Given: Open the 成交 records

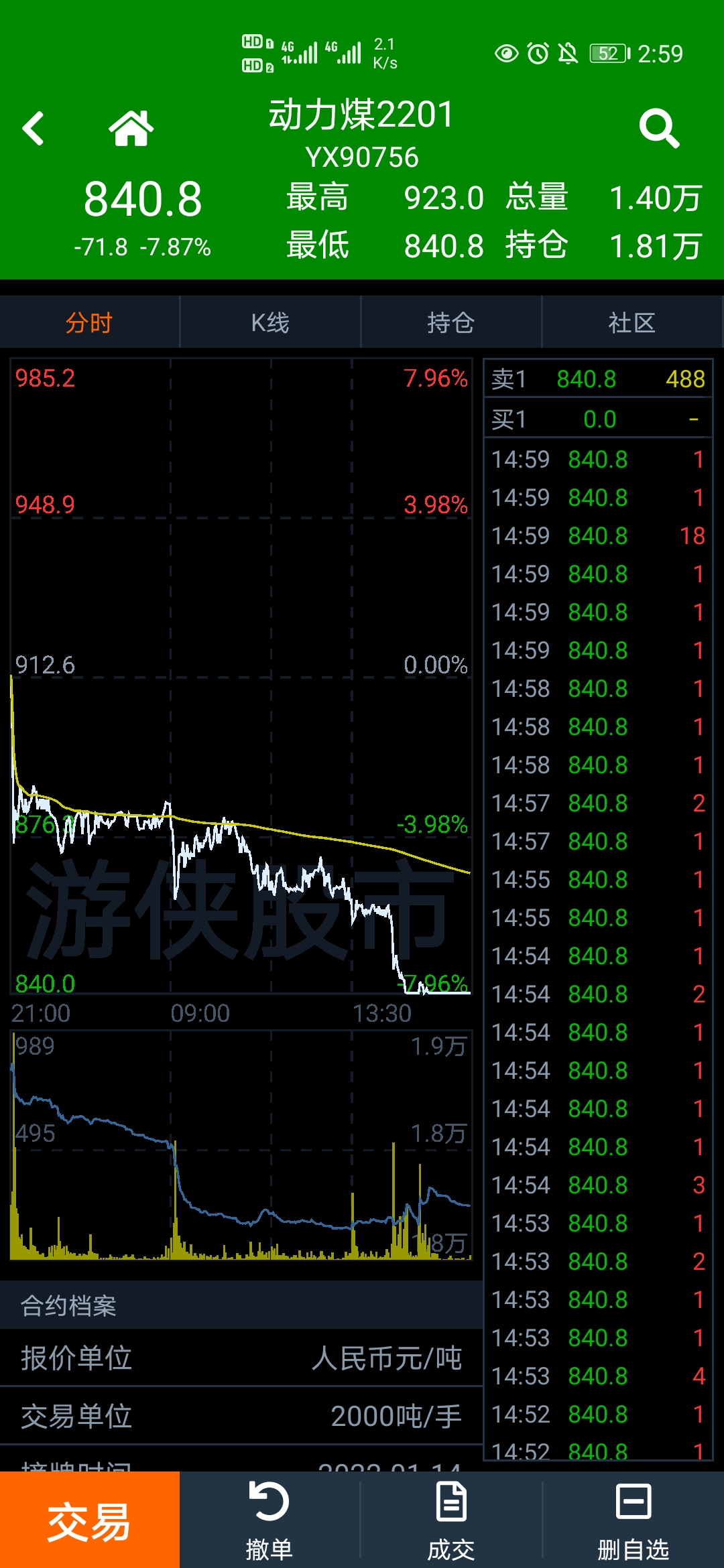Looking at the screenshot, I should point(451,1521).
